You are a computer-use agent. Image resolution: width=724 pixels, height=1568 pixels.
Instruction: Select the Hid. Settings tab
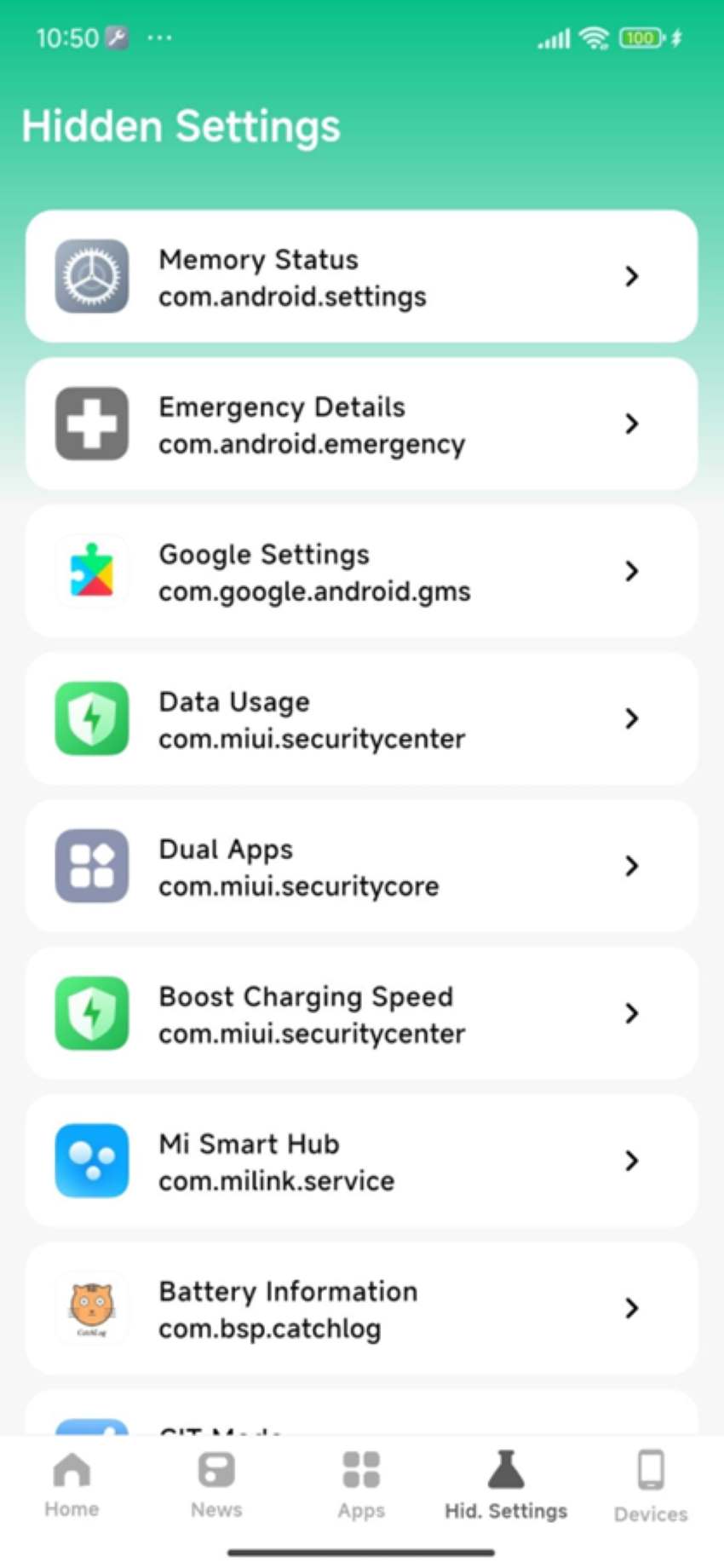pos(506,1484)
